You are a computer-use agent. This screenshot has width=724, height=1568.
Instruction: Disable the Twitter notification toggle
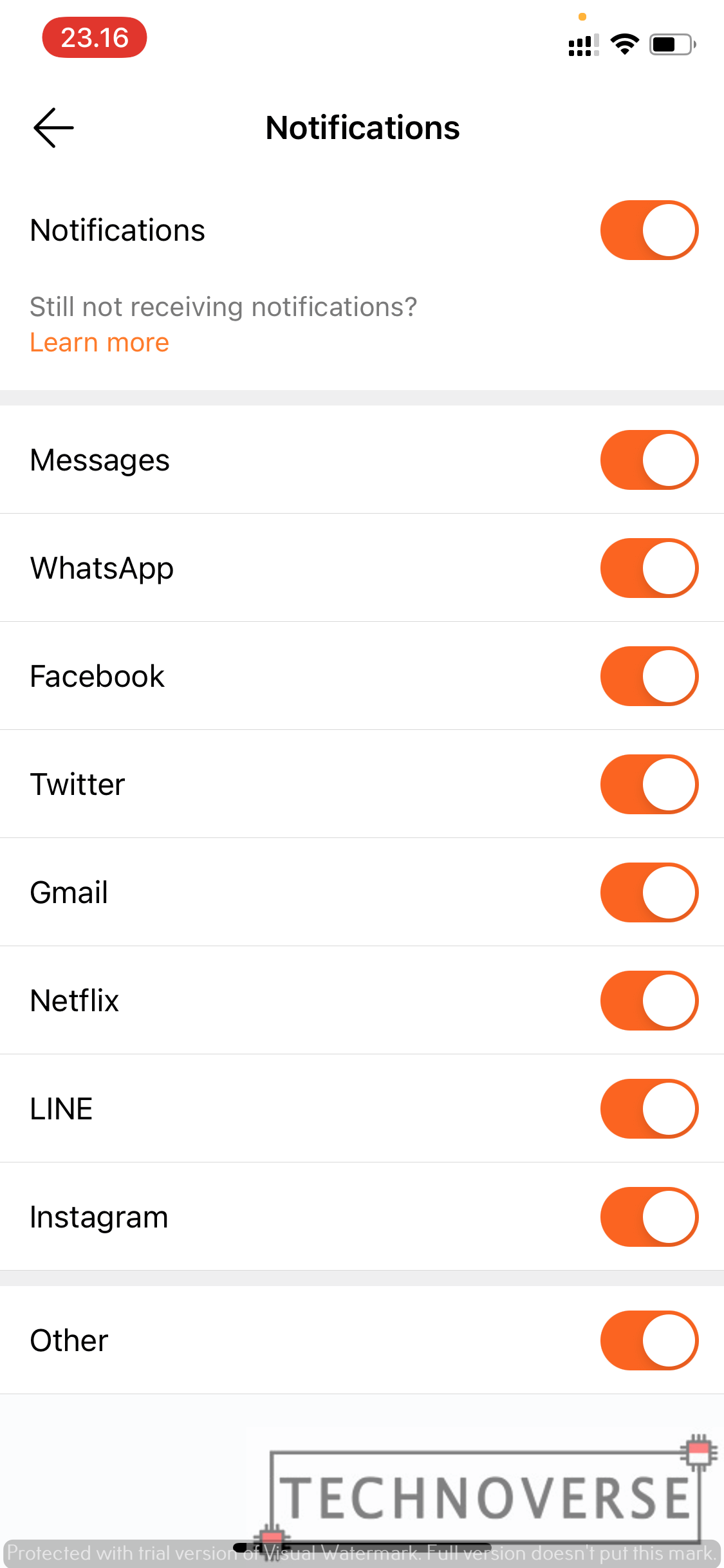649,784
